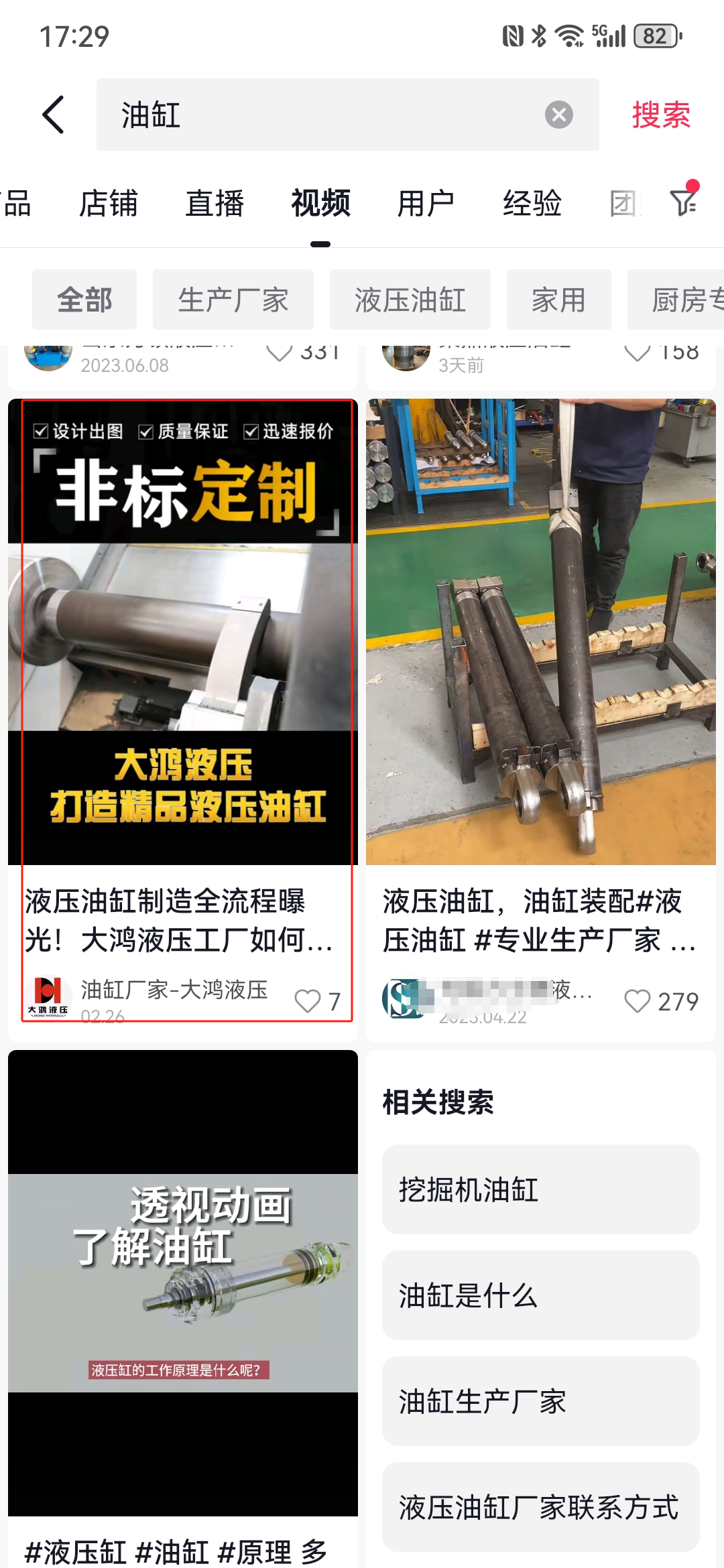This screenshot has height=1568, width=724.
Task: Switch to the 用户 tab
Action: 426,203
